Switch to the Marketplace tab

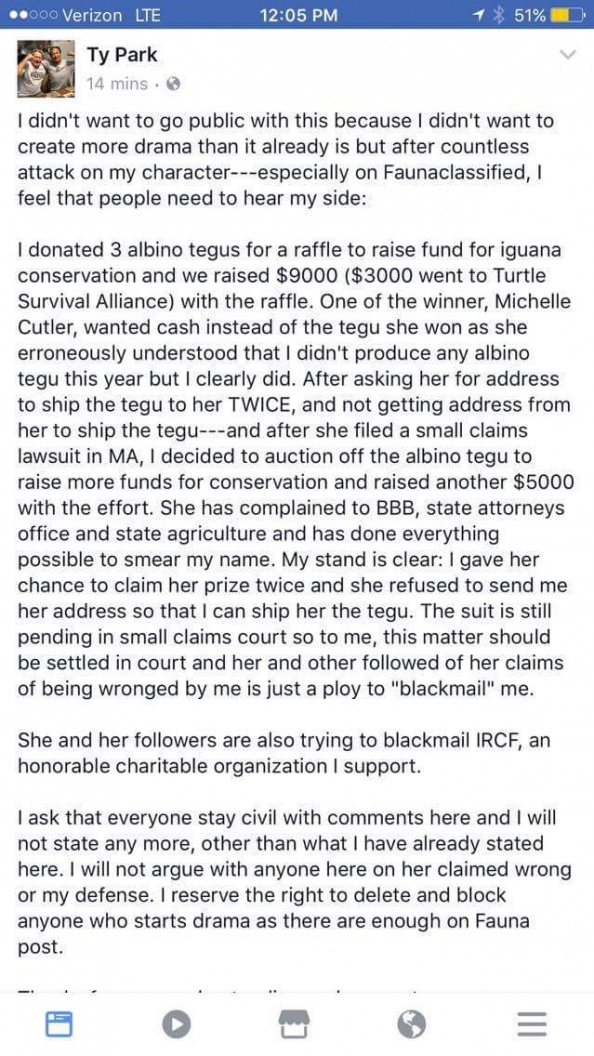294,1024
